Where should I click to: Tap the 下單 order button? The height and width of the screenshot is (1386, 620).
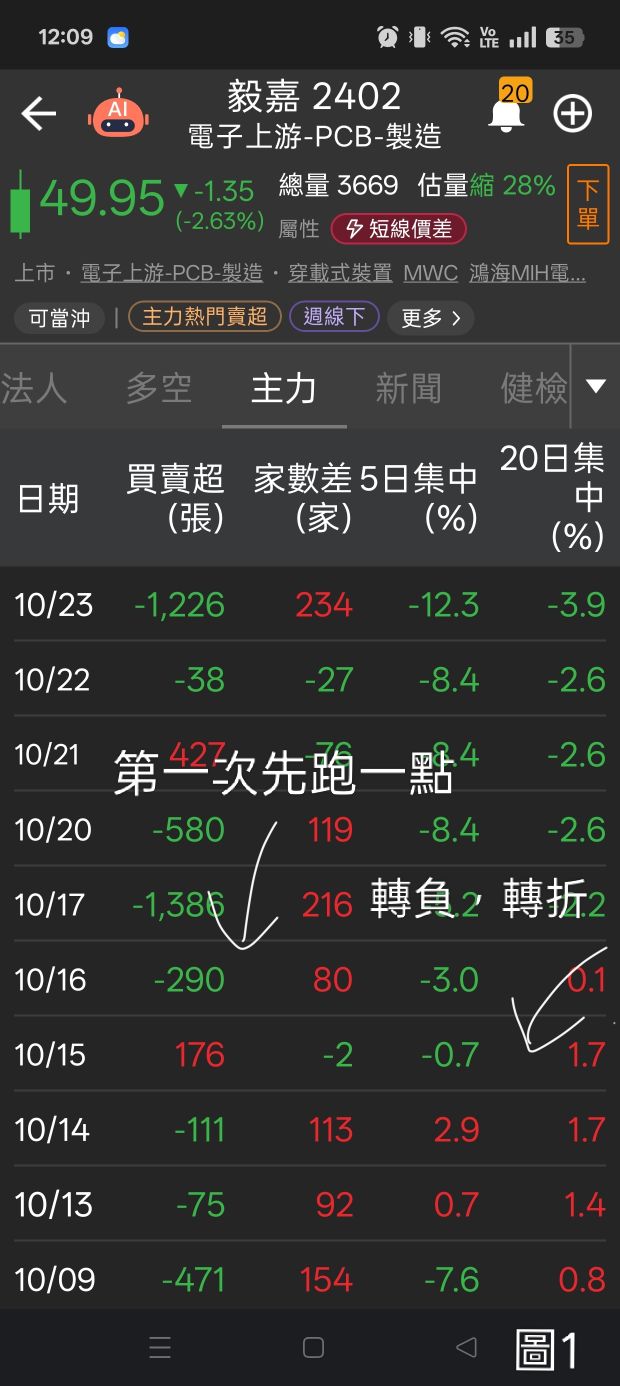tap(588, 205)
